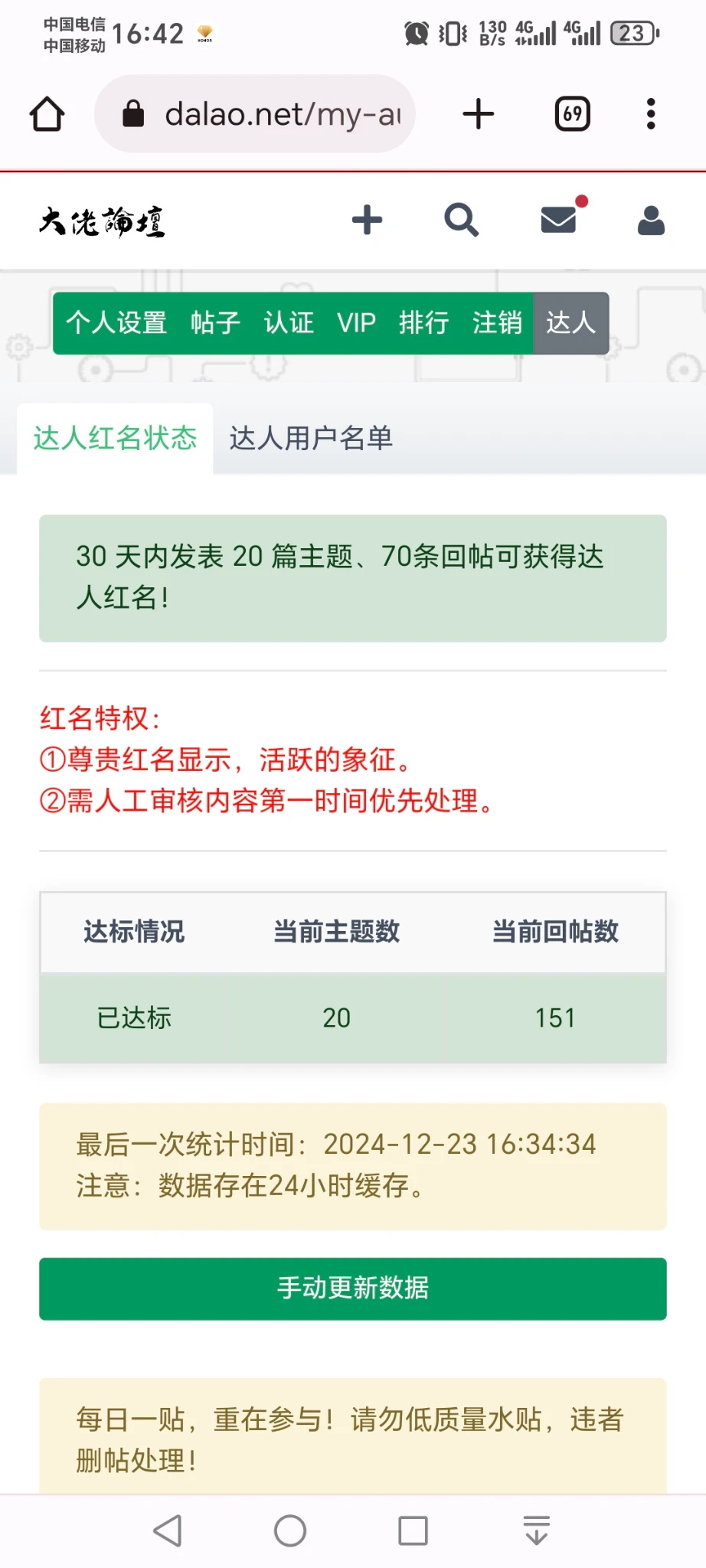The height and width of the screenshot is (1568, 706).
Task: View the 69 open tabs
Action: coord(572,114)
